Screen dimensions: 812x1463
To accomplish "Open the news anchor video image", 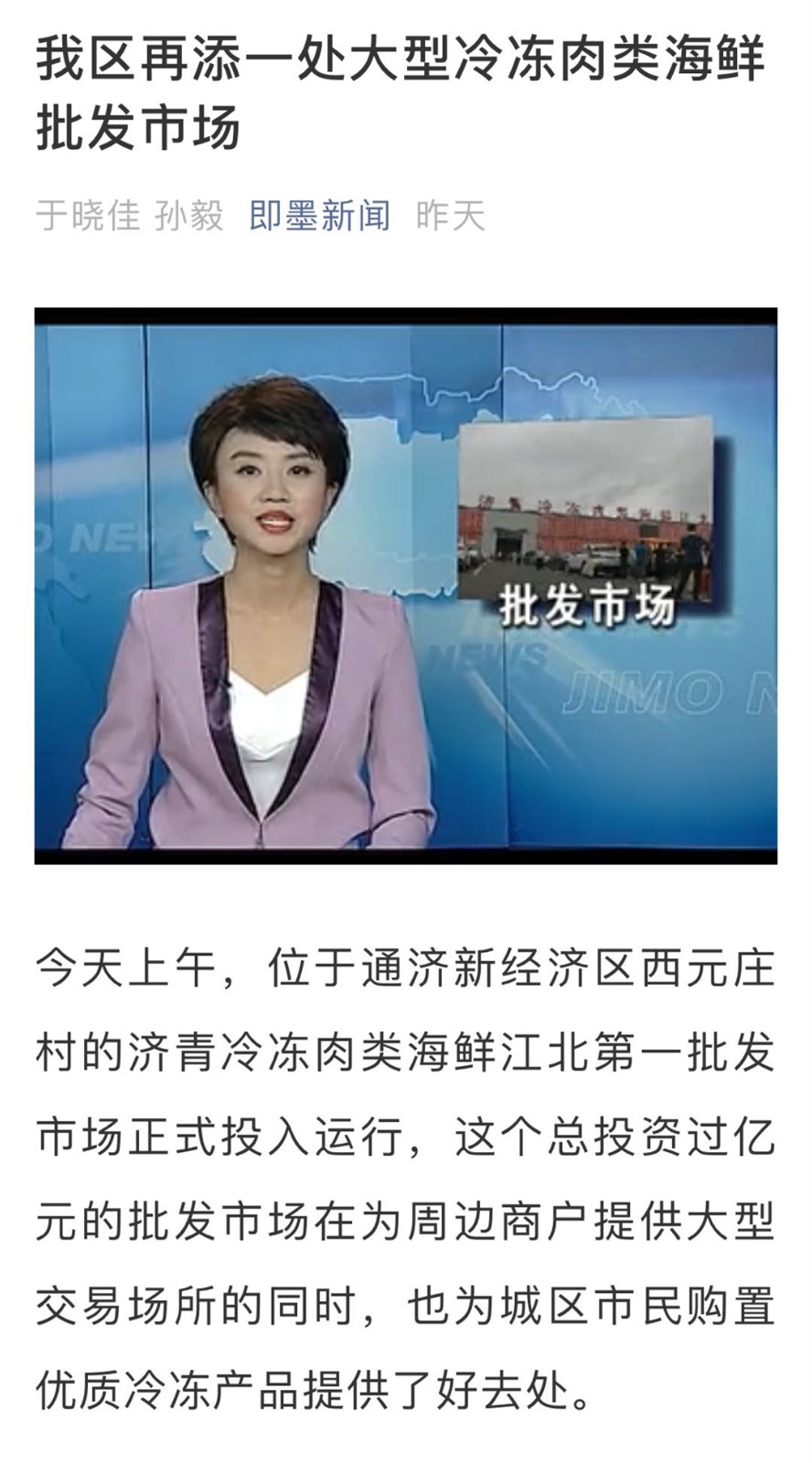I will point(406,585).
